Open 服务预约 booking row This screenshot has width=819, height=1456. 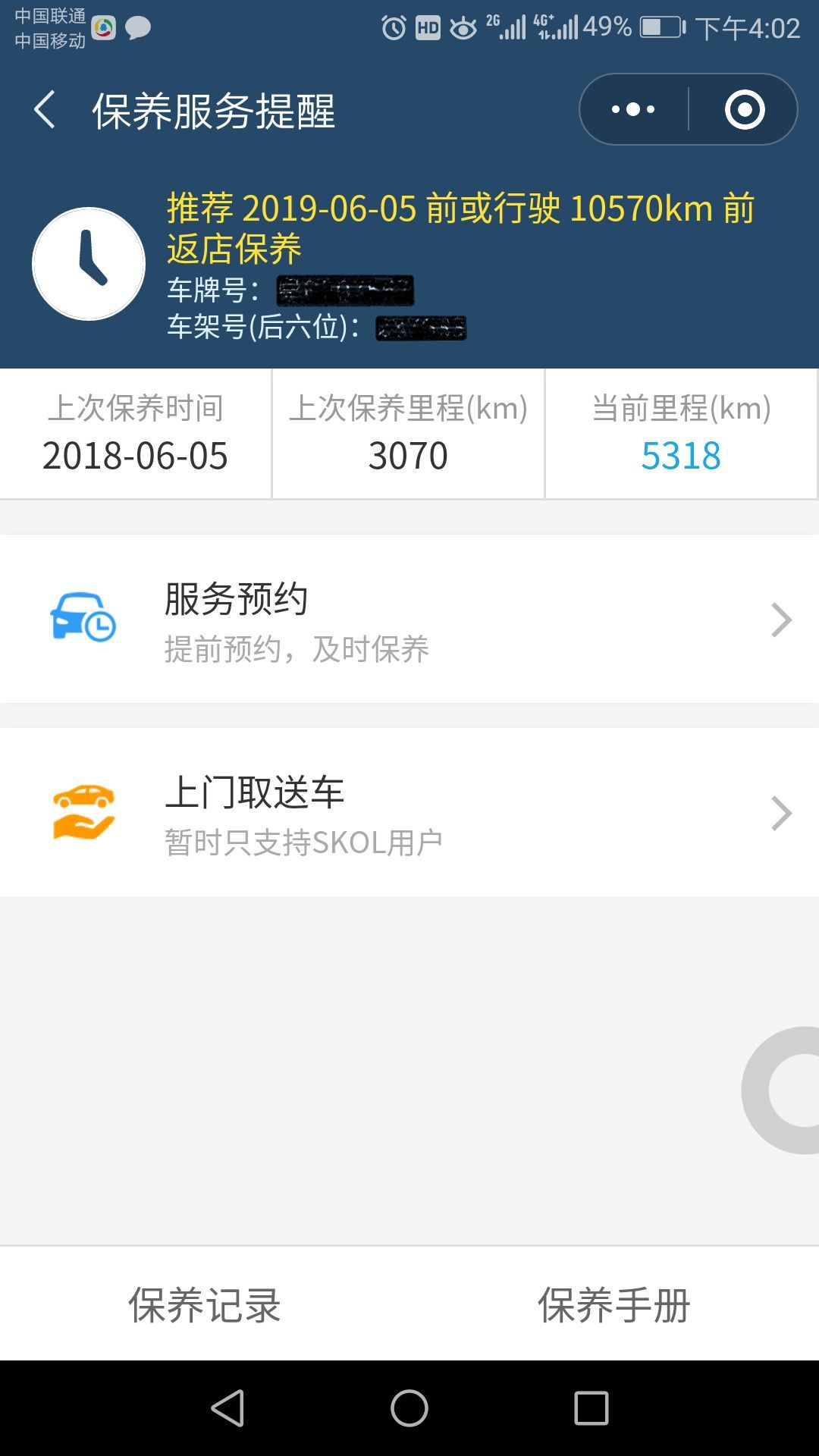[x=409, y=619]
